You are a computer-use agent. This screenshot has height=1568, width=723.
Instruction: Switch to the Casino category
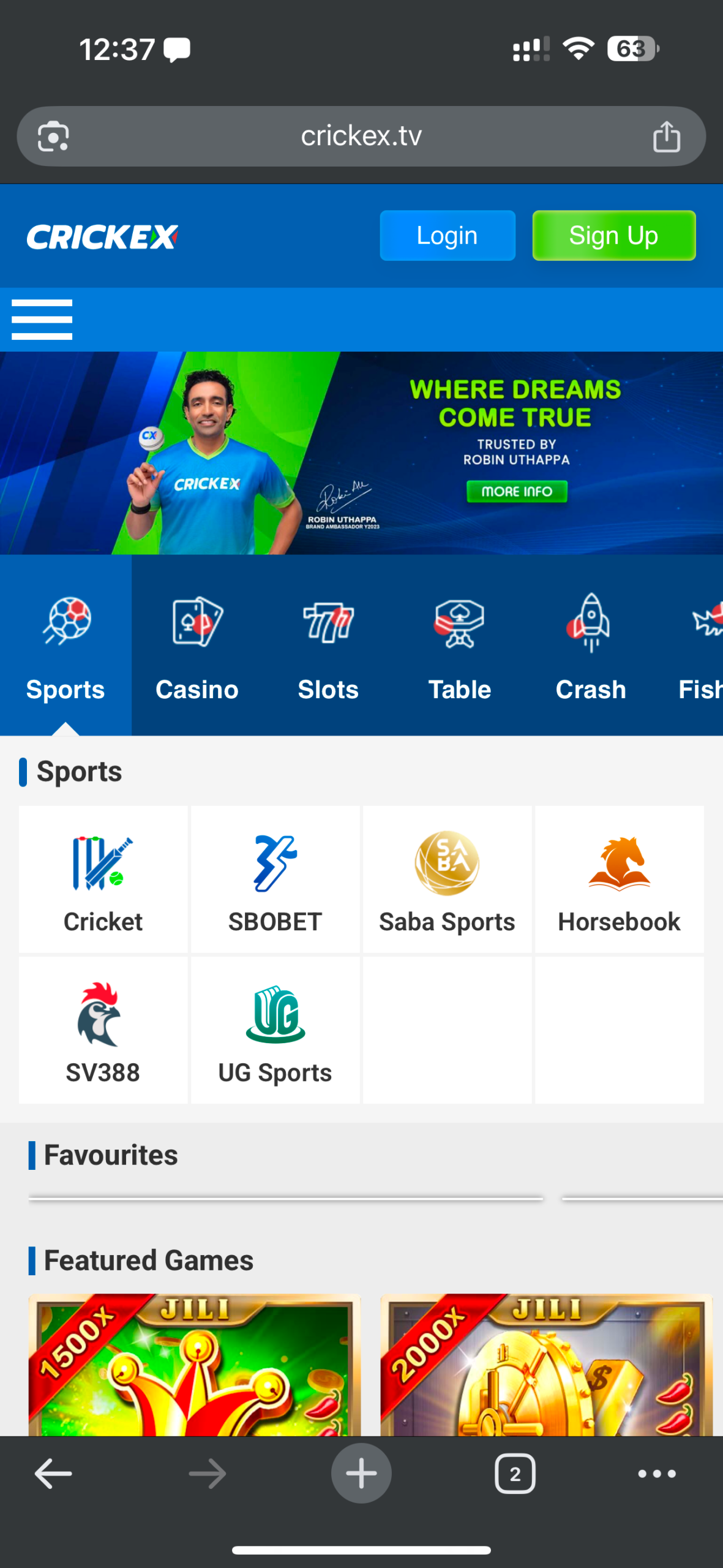coord(197,646)
